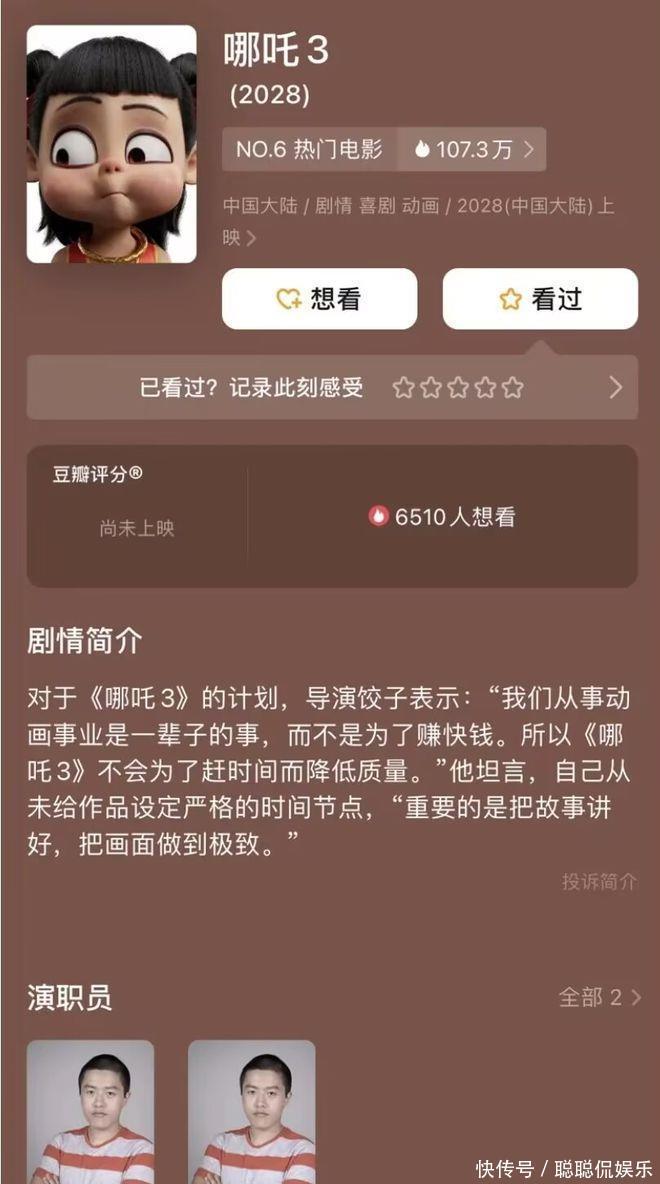Open the 已看过？记录此刻感受 rating row
This screenshot has height=1184, width=660.
(x=331, y=388)
